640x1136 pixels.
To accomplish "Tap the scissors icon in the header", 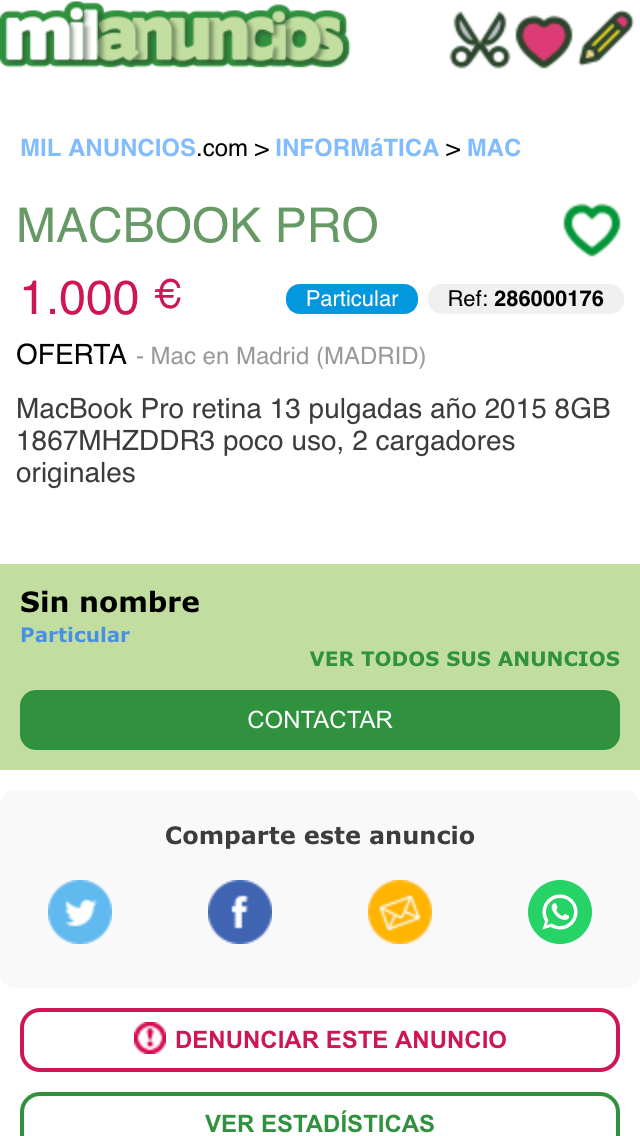I will pos(480,40).
